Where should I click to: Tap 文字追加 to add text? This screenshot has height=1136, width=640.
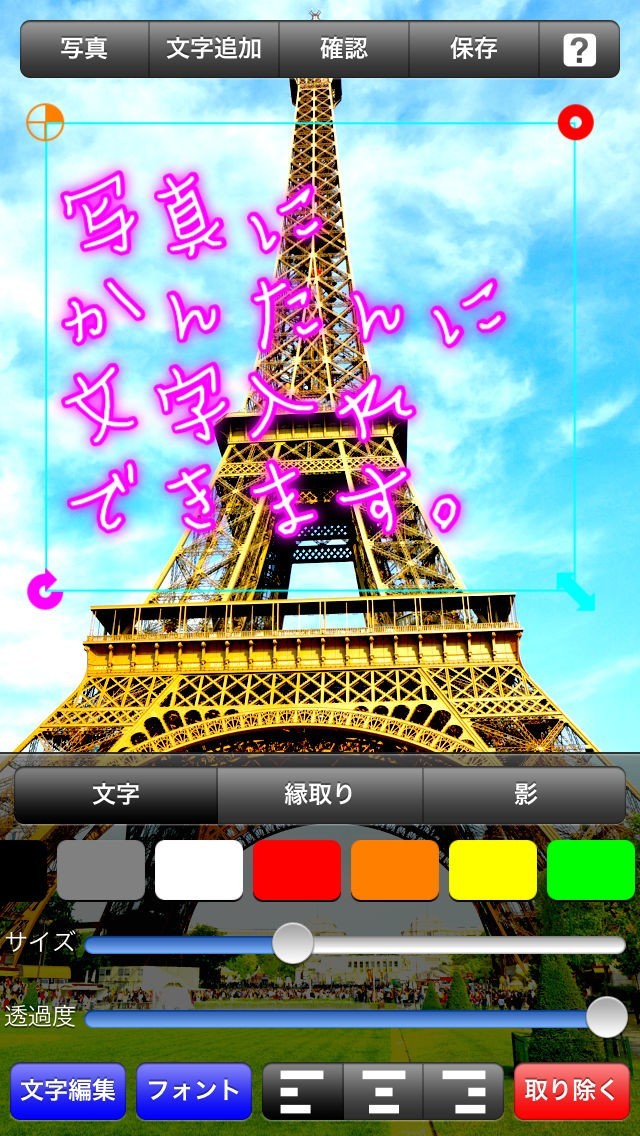click(214, 49)
